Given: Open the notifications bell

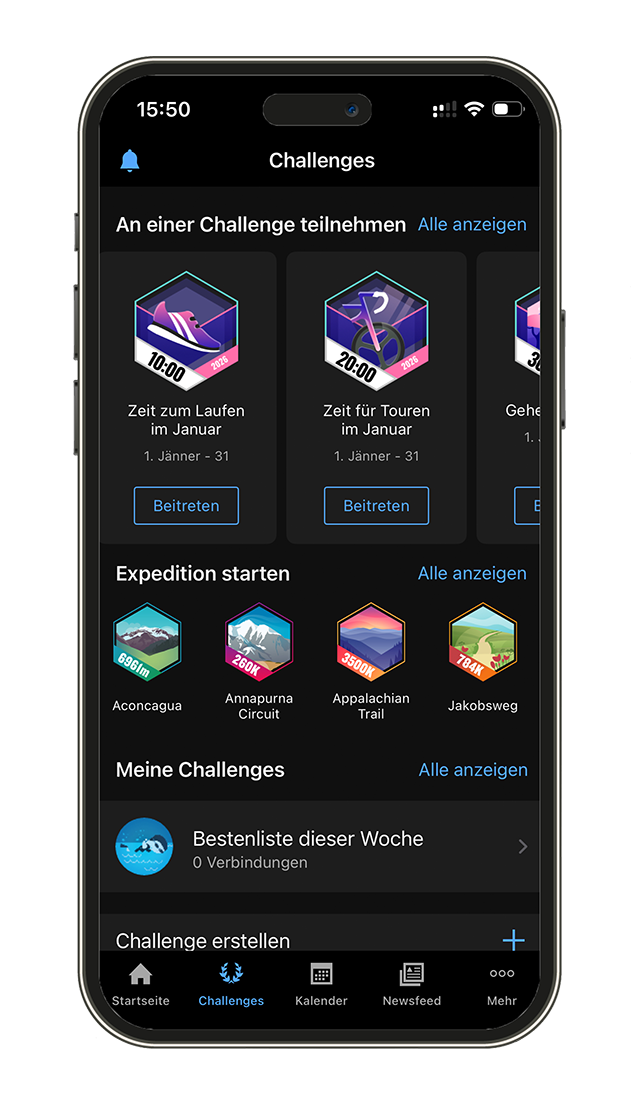Looking at the screenshot, I should pyautogui.click(x=130, y=161).
